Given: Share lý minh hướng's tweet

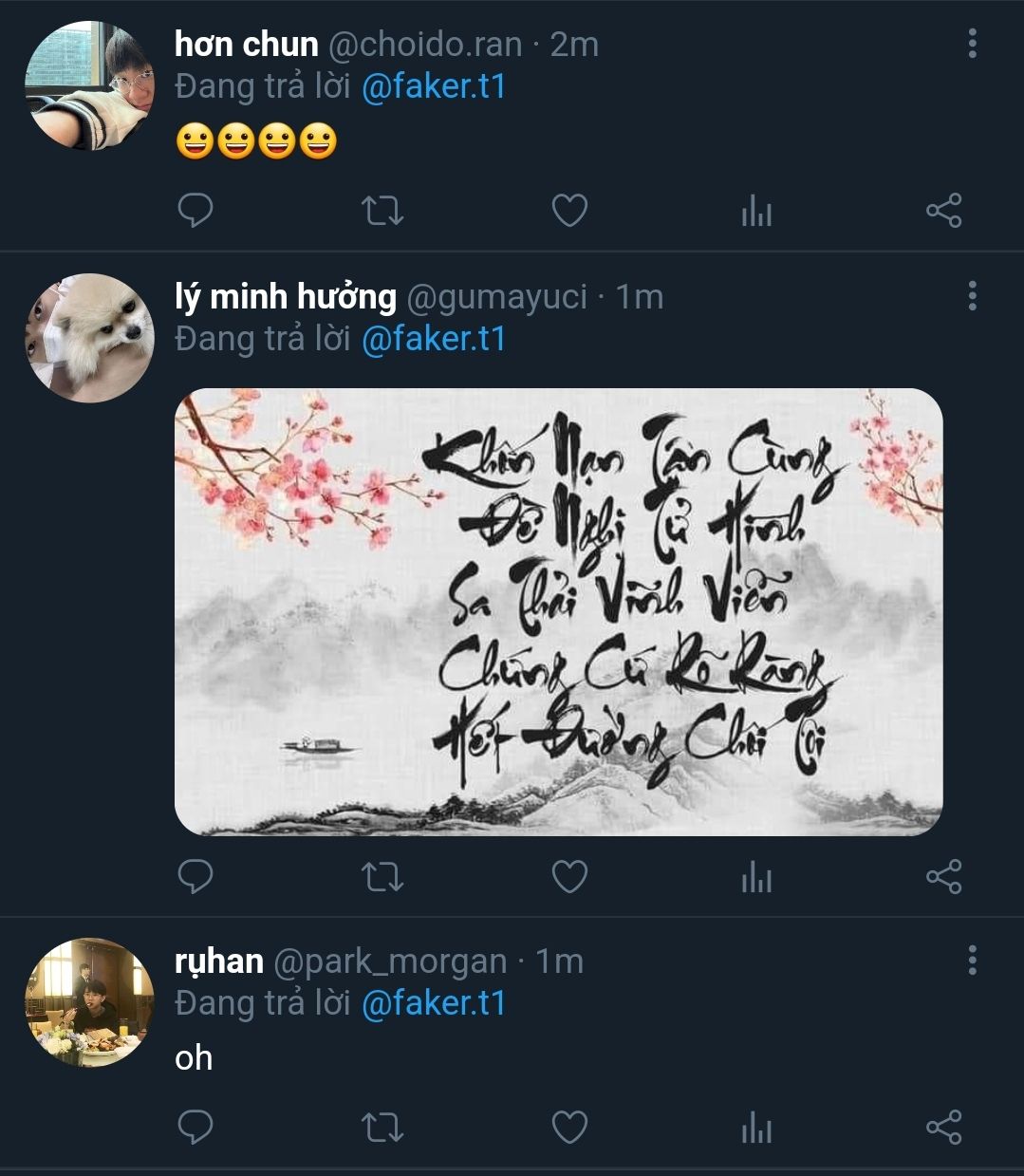Looking at the screenshot, I should tap(943, 876).
